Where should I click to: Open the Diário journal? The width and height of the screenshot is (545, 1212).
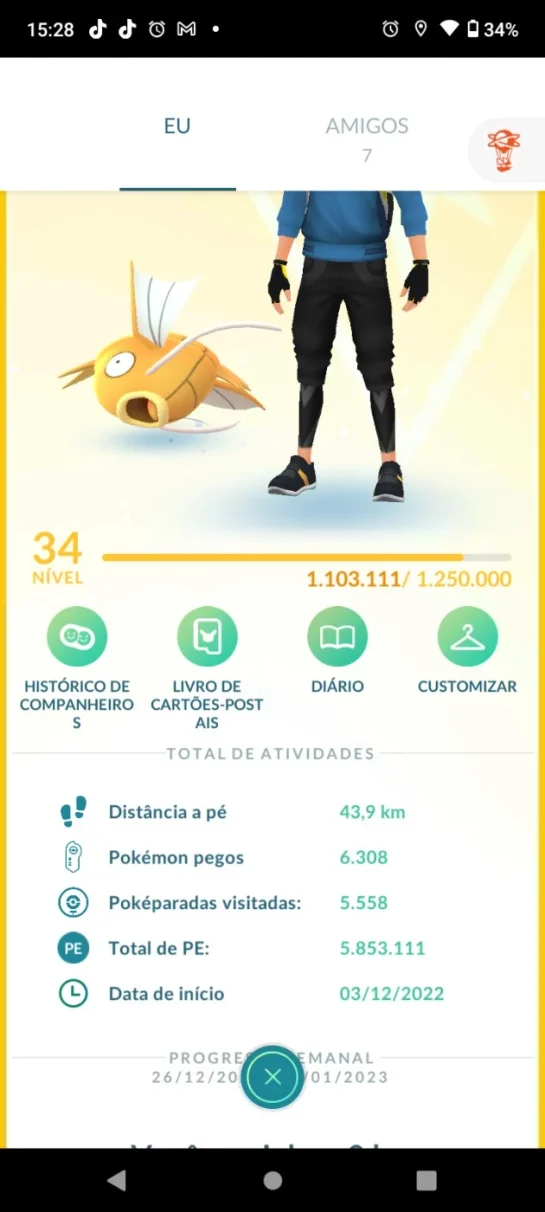coord(337,651)
